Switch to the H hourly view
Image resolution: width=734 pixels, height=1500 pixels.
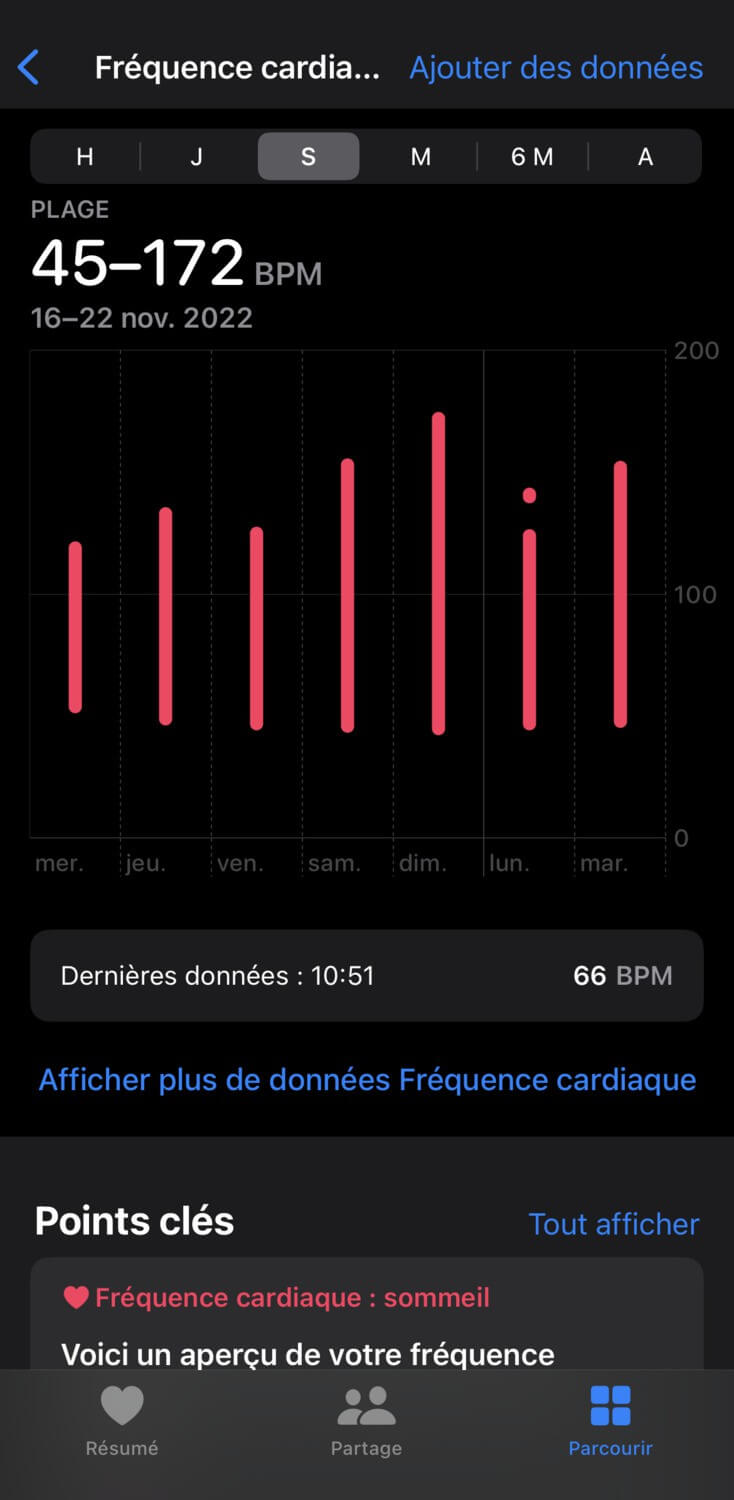coord(85,157)
